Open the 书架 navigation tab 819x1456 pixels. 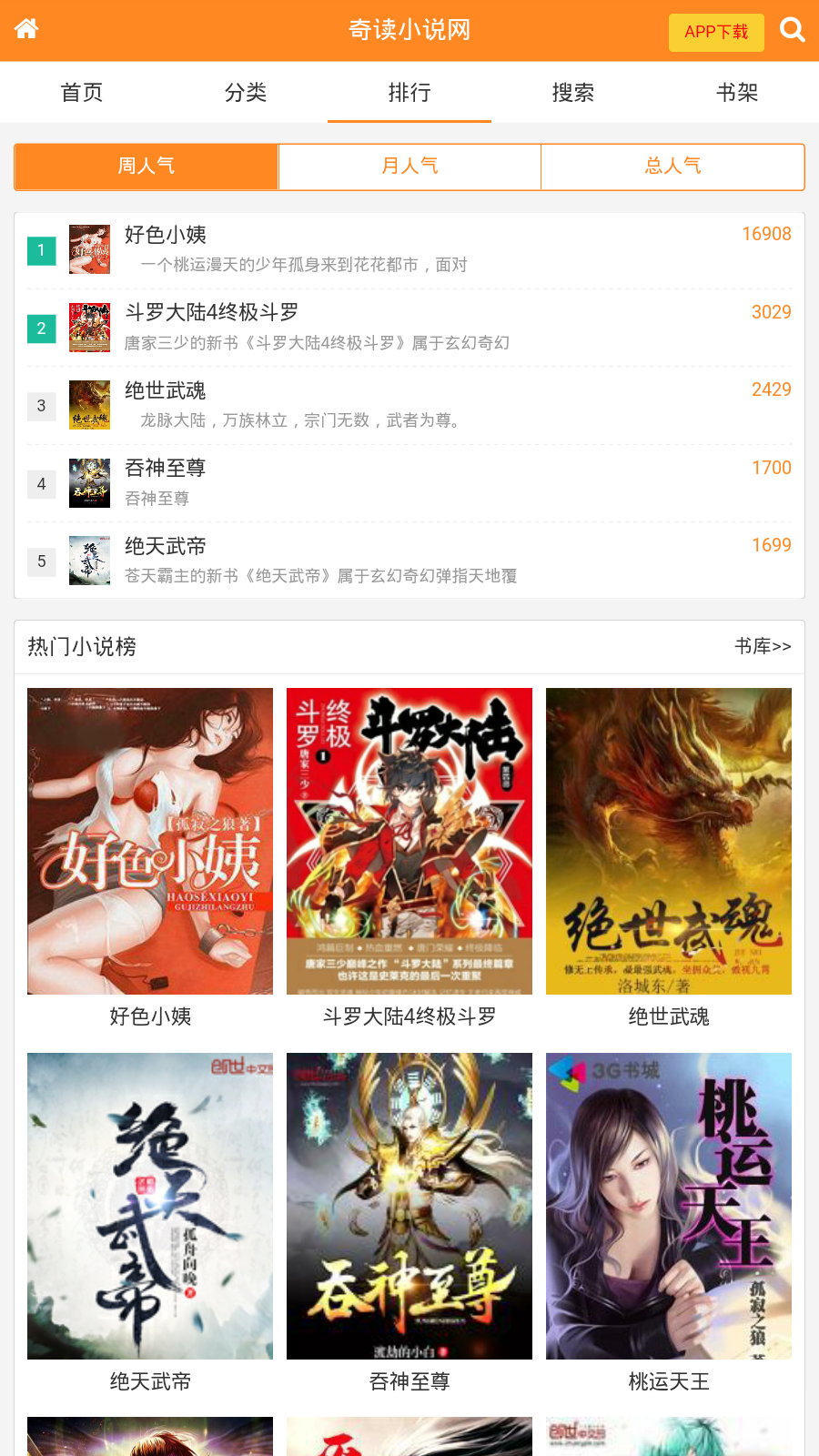[736, 92]
